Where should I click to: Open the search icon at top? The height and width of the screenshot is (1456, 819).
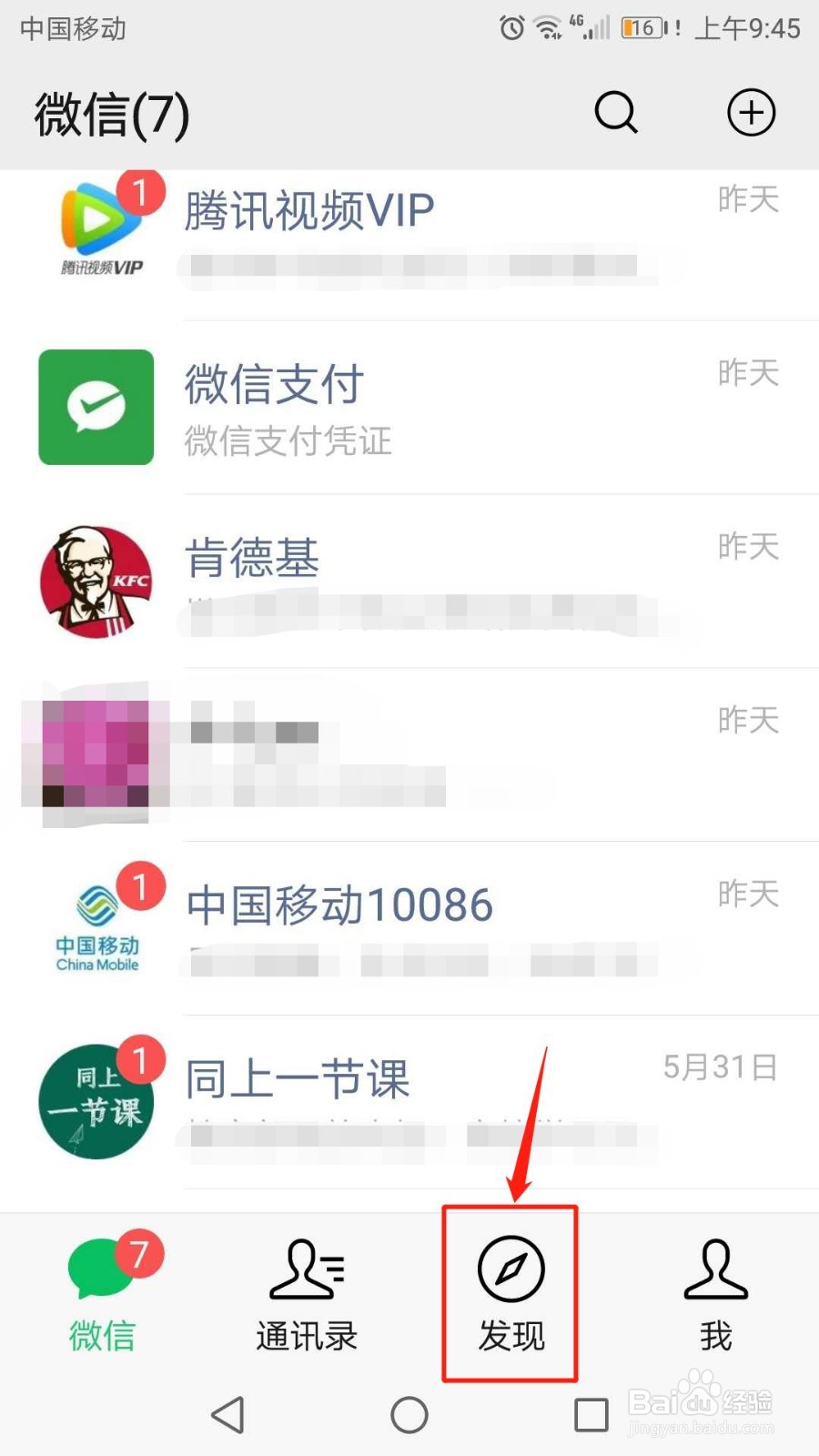pos(615,113)
